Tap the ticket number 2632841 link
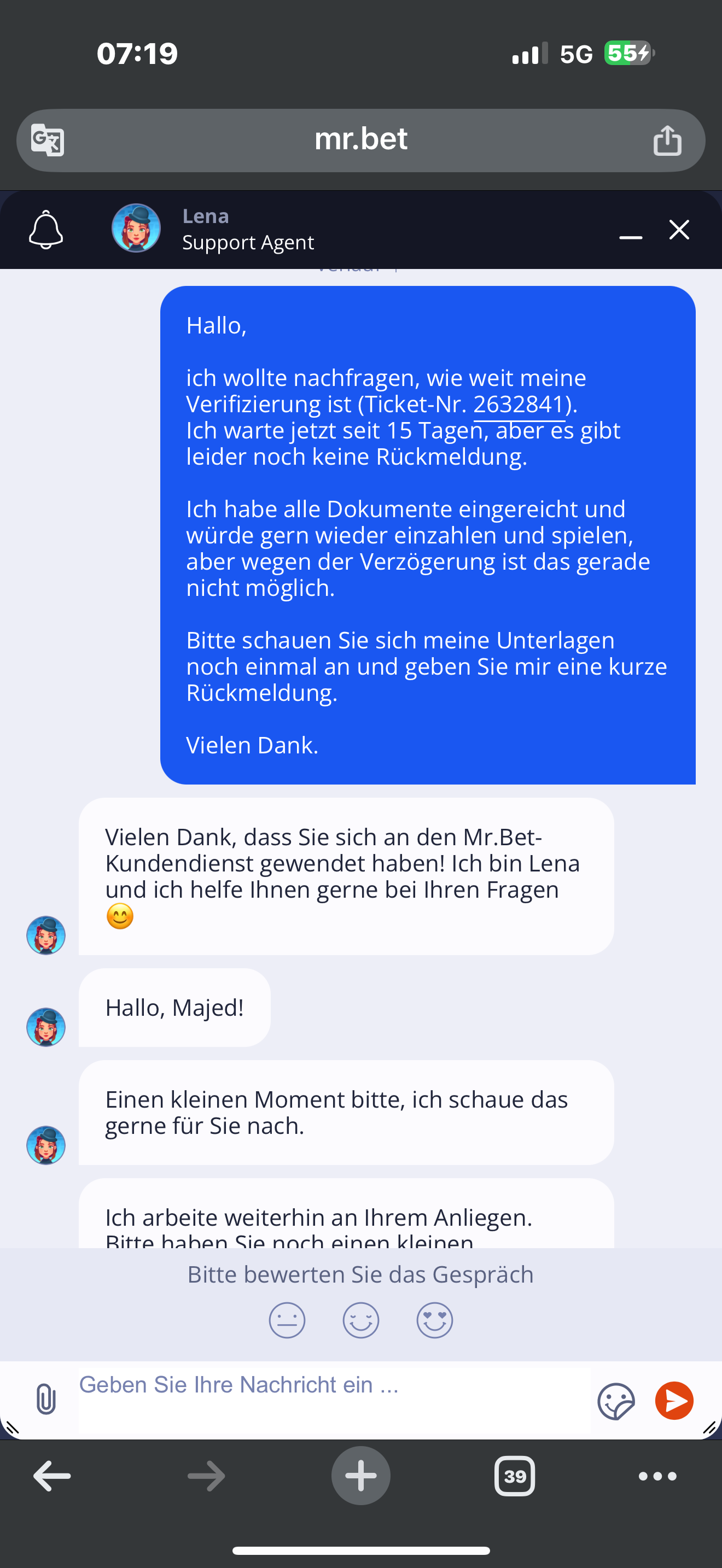The width and height of the screenshot is (722, 1568). [x=519, y=404]
